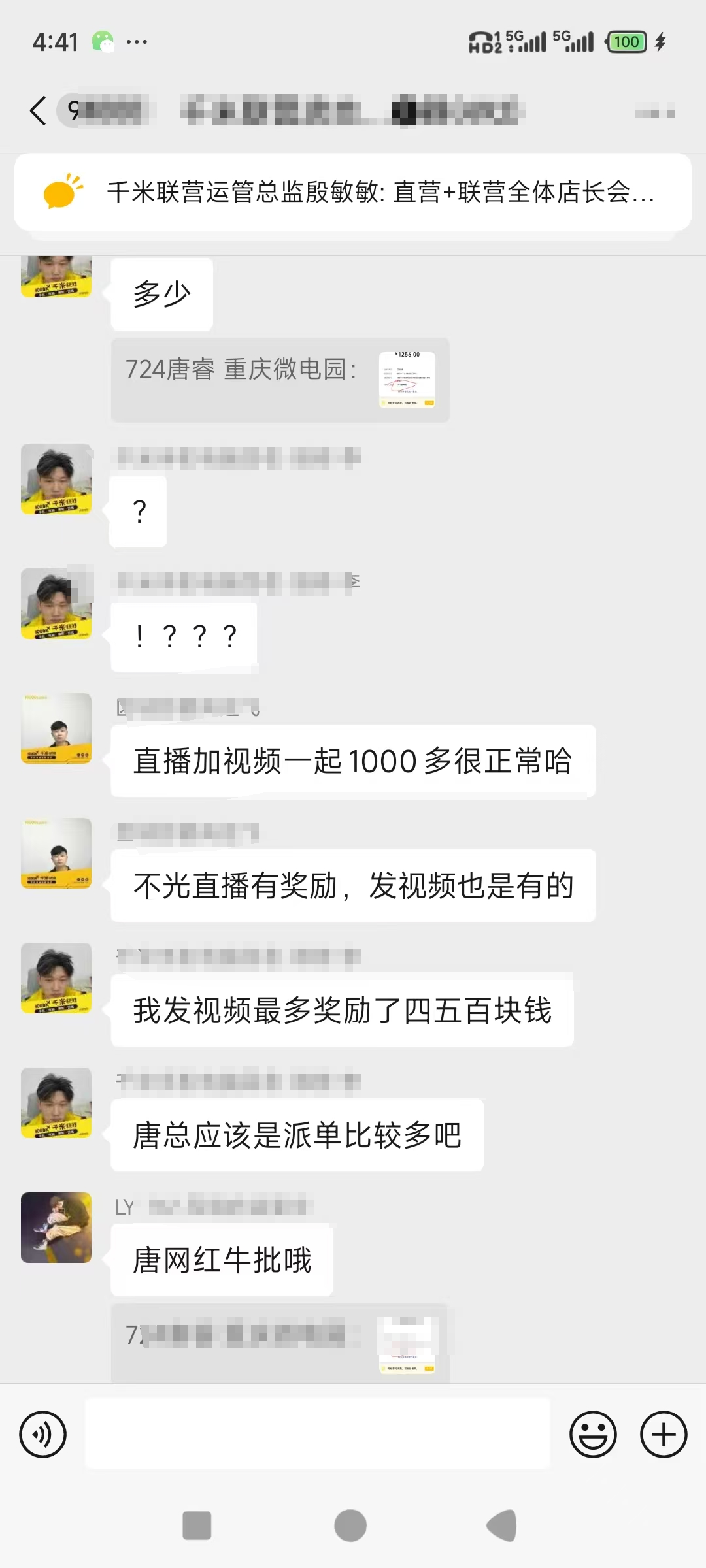Screen dimensions: 706x1568
Task: Switch to voice input mode
Action: click(43, 1434)
